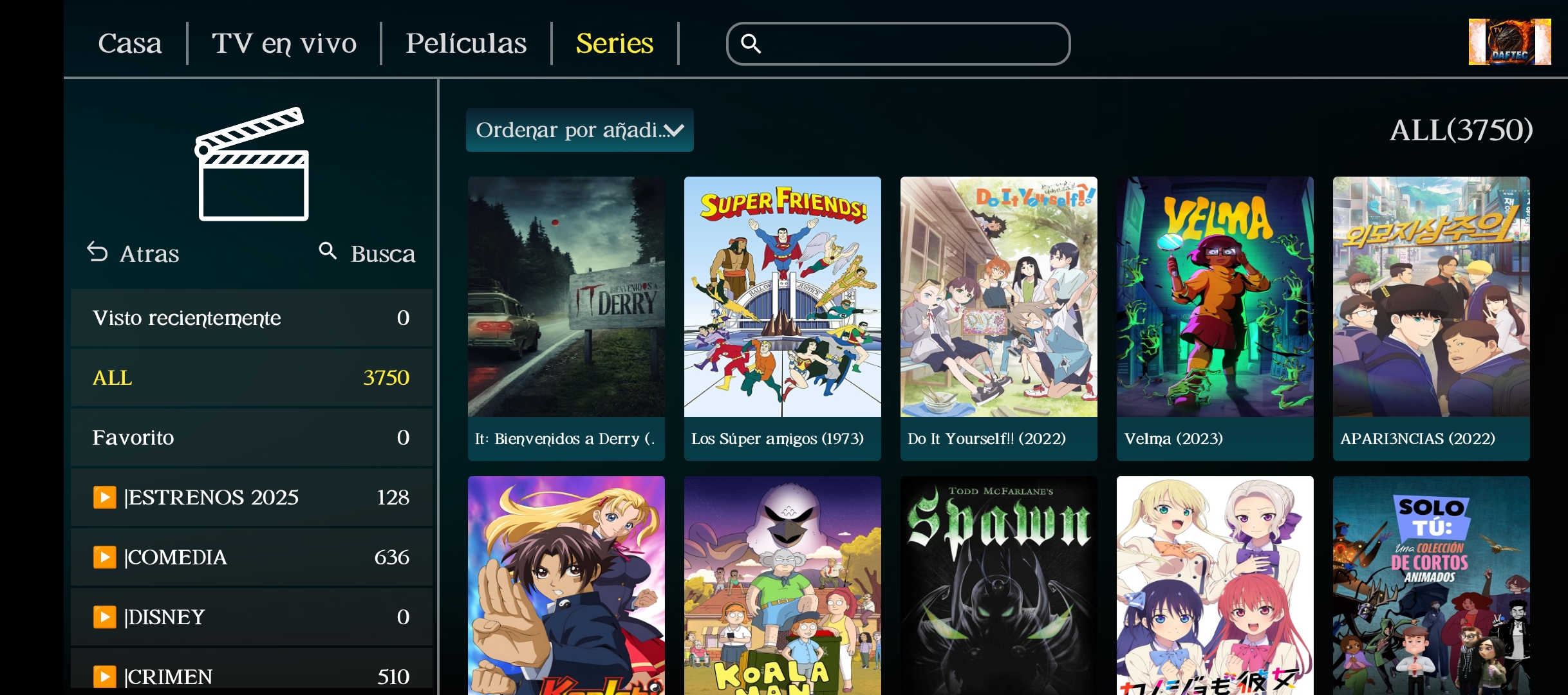Open Visto recientemente category
Viewport: 1568px width, 695px height.
251,318
